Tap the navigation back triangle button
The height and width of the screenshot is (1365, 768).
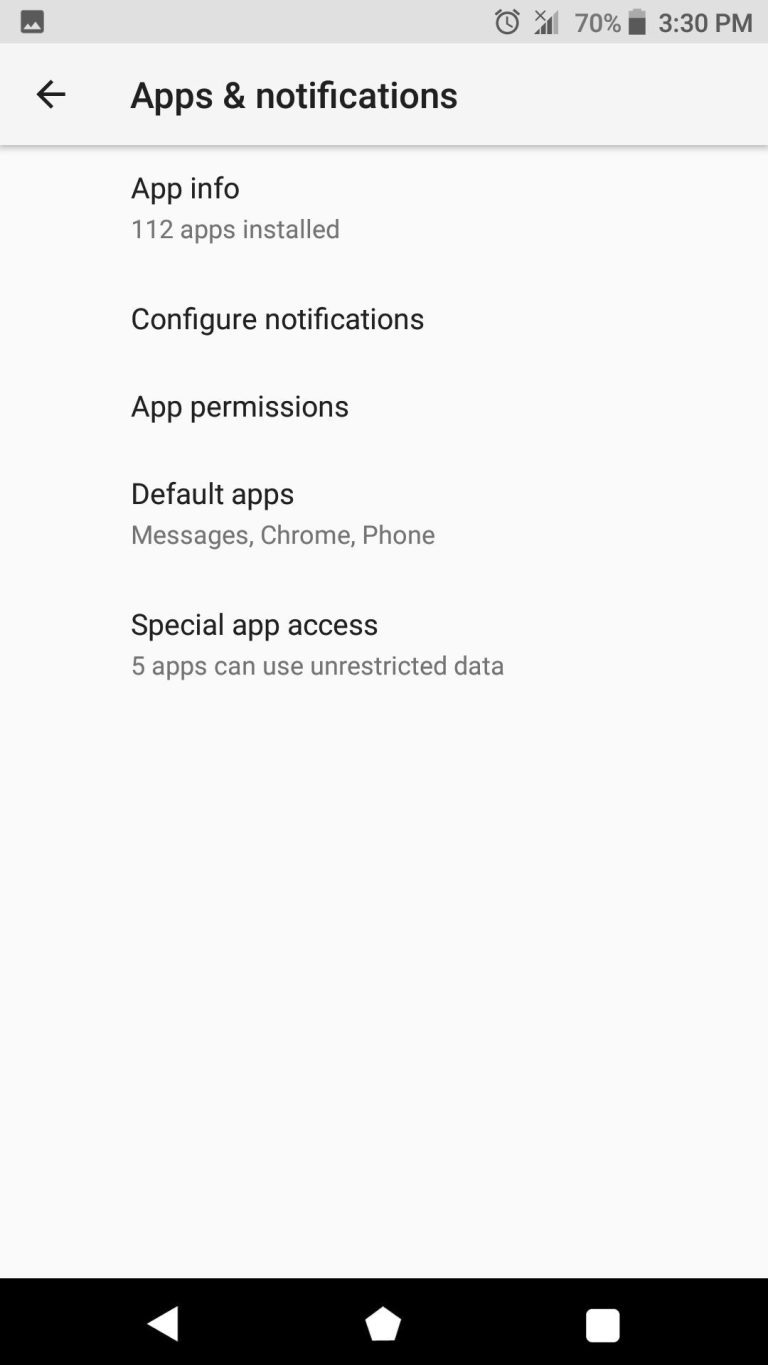[164, 1323]
